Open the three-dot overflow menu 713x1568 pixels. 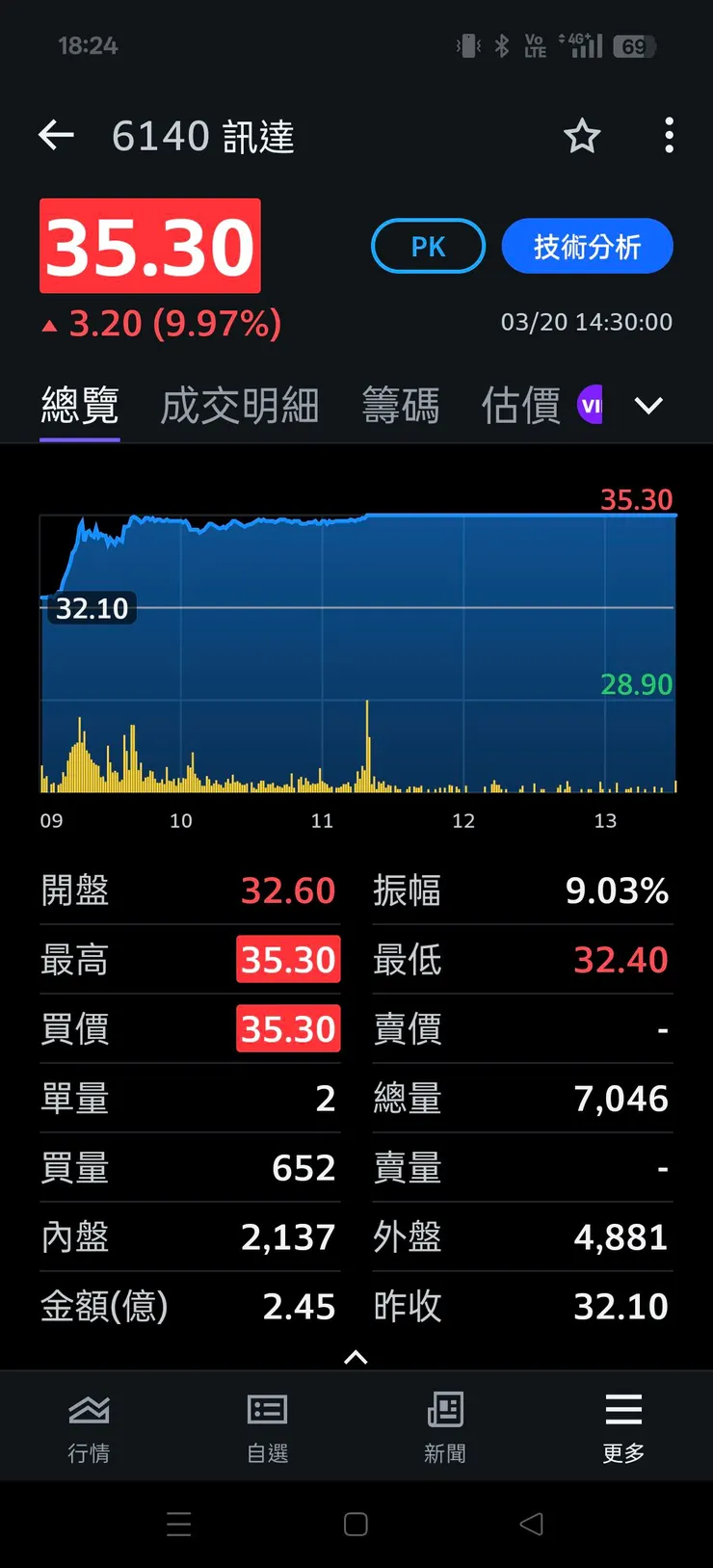pyautogui.click(x=669, y=136)
